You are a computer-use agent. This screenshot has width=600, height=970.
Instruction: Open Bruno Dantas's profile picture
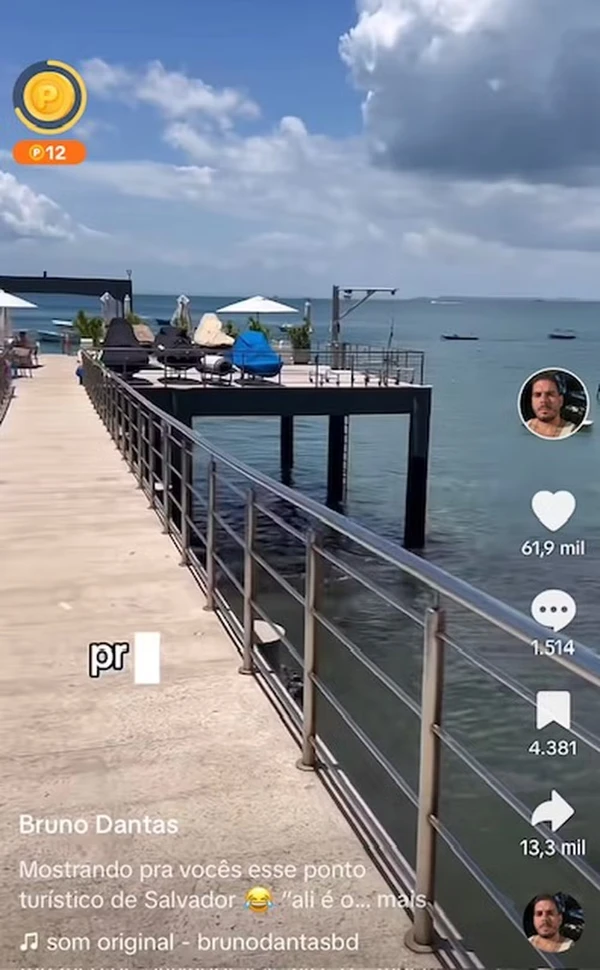coord(552,403)
